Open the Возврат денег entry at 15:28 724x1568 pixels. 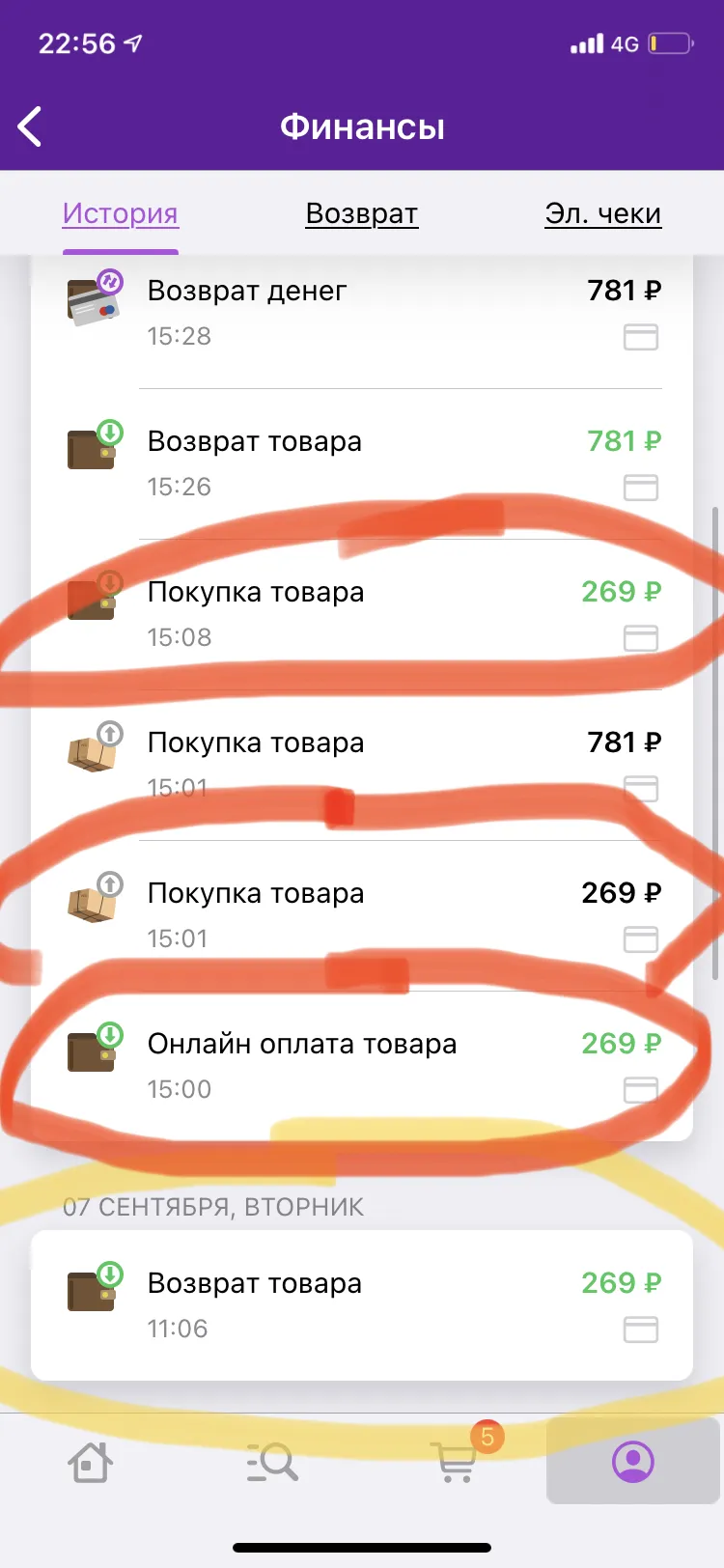click(x=362, y=314)
